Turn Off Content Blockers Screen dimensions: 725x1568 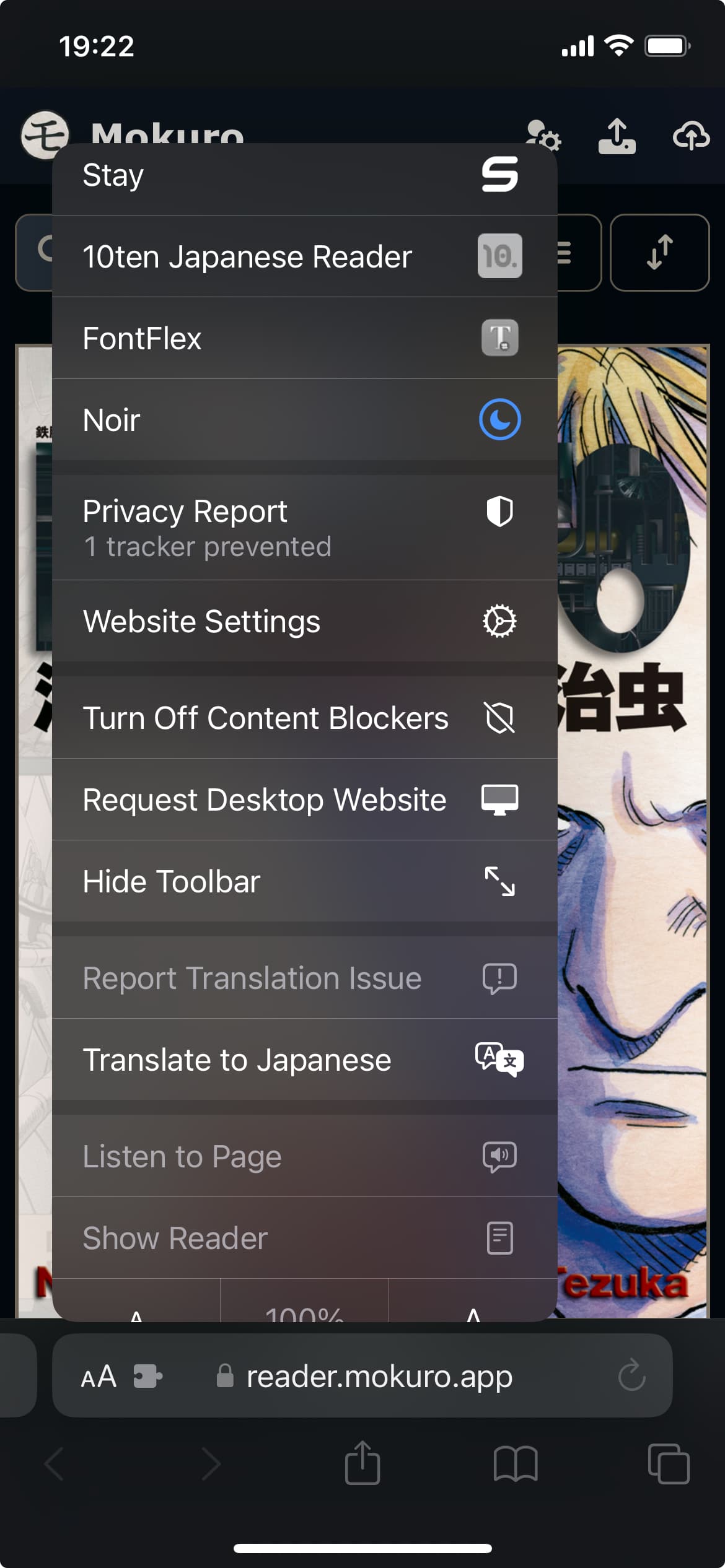pos(305,718)
